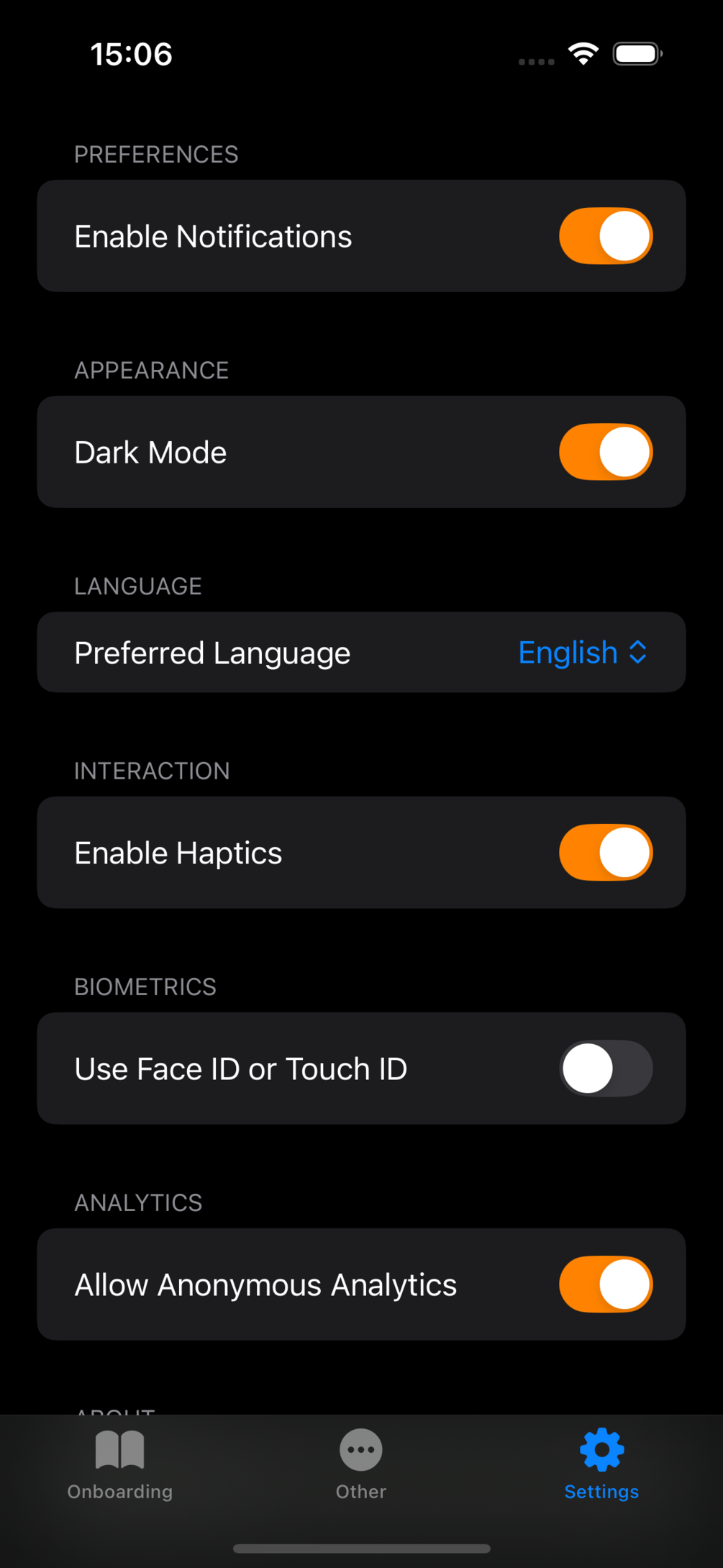
Task: Enable Use Face ID or Touch ID
Action: click(606, 1069)
